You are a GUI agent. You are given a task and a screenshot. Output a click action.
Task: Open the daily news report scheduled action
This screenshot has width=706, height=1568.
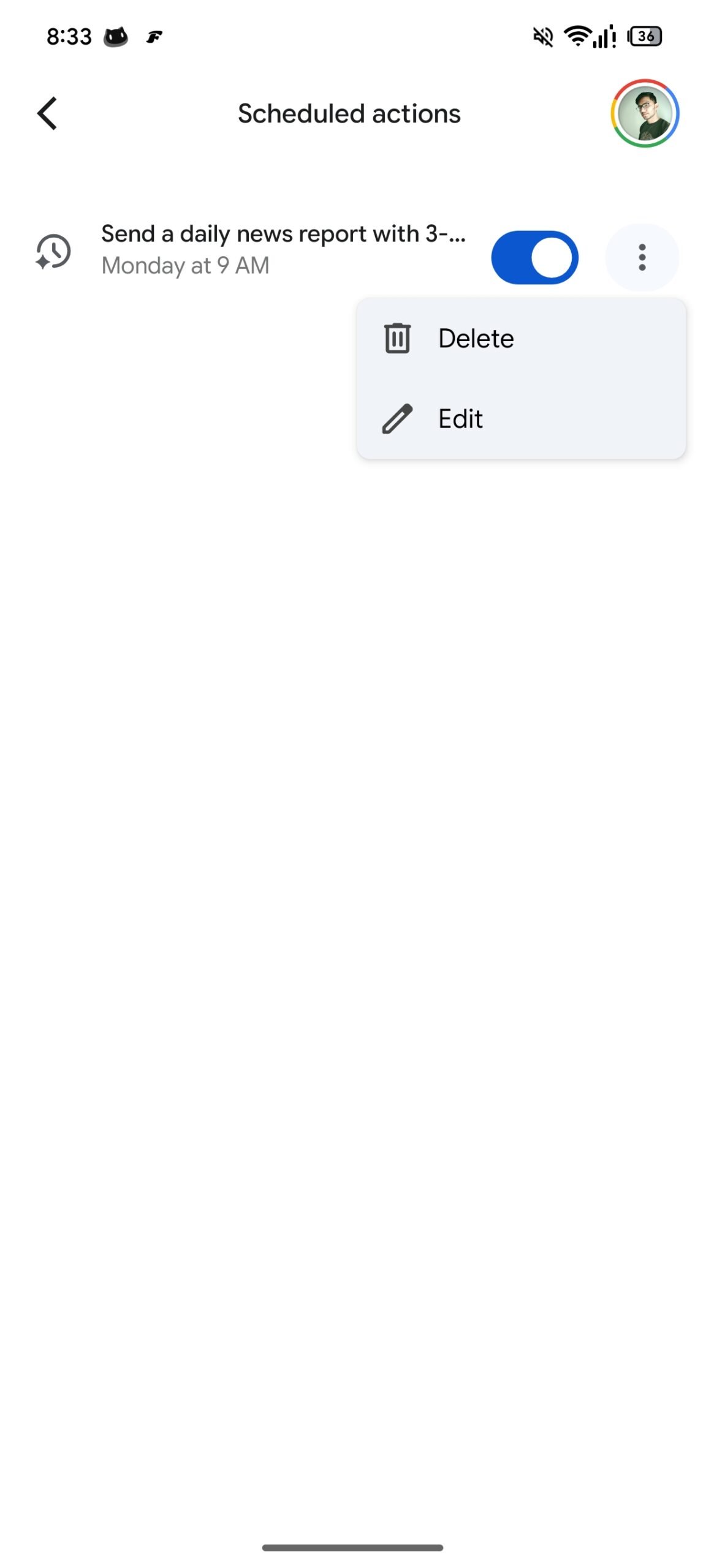click(282, 249)
